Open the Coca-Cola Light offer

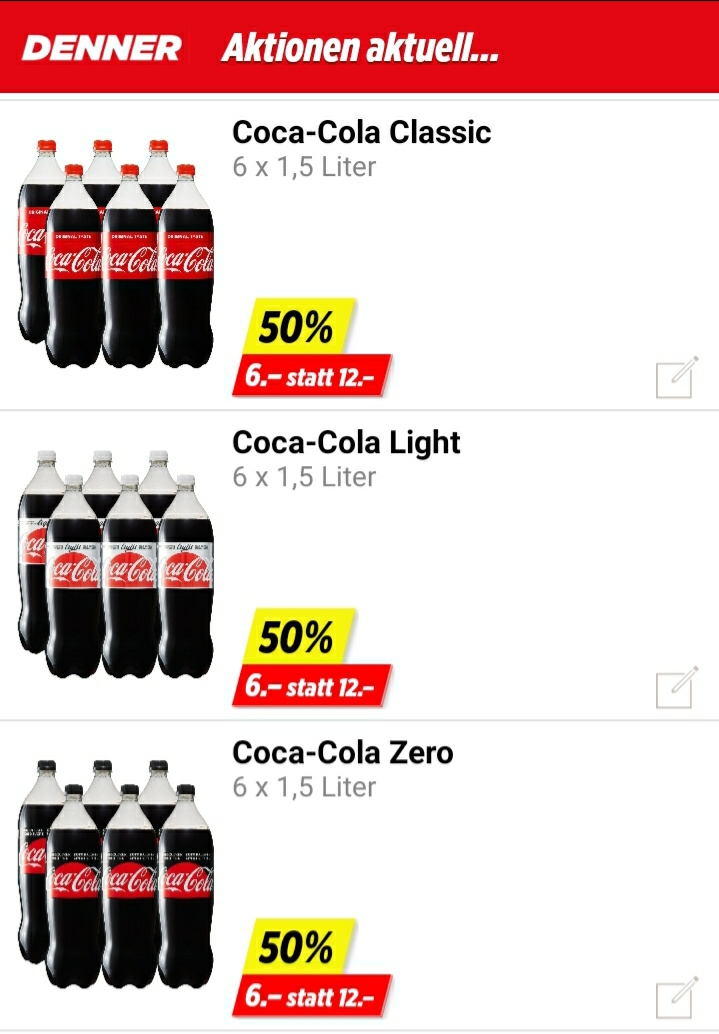(346, 443)
